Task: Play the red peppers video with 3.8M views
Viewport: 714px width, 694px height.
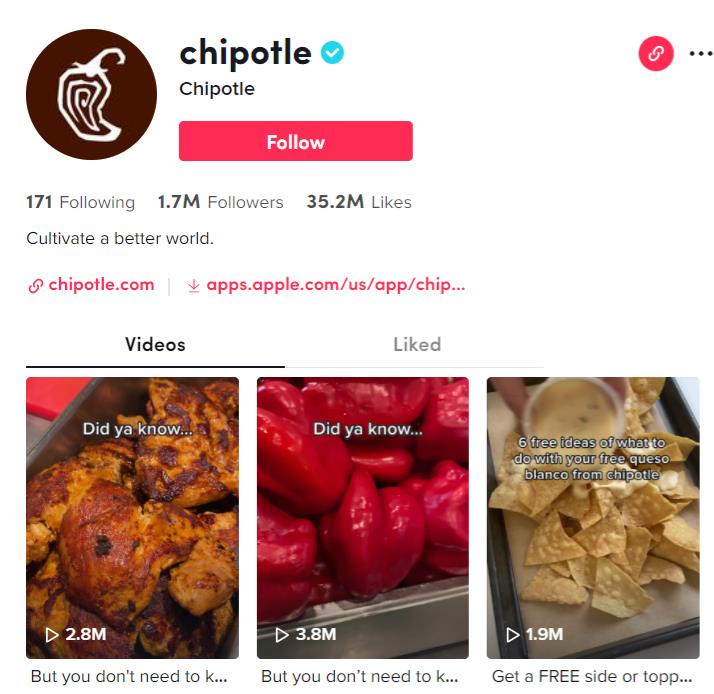Action: point(362,517)
